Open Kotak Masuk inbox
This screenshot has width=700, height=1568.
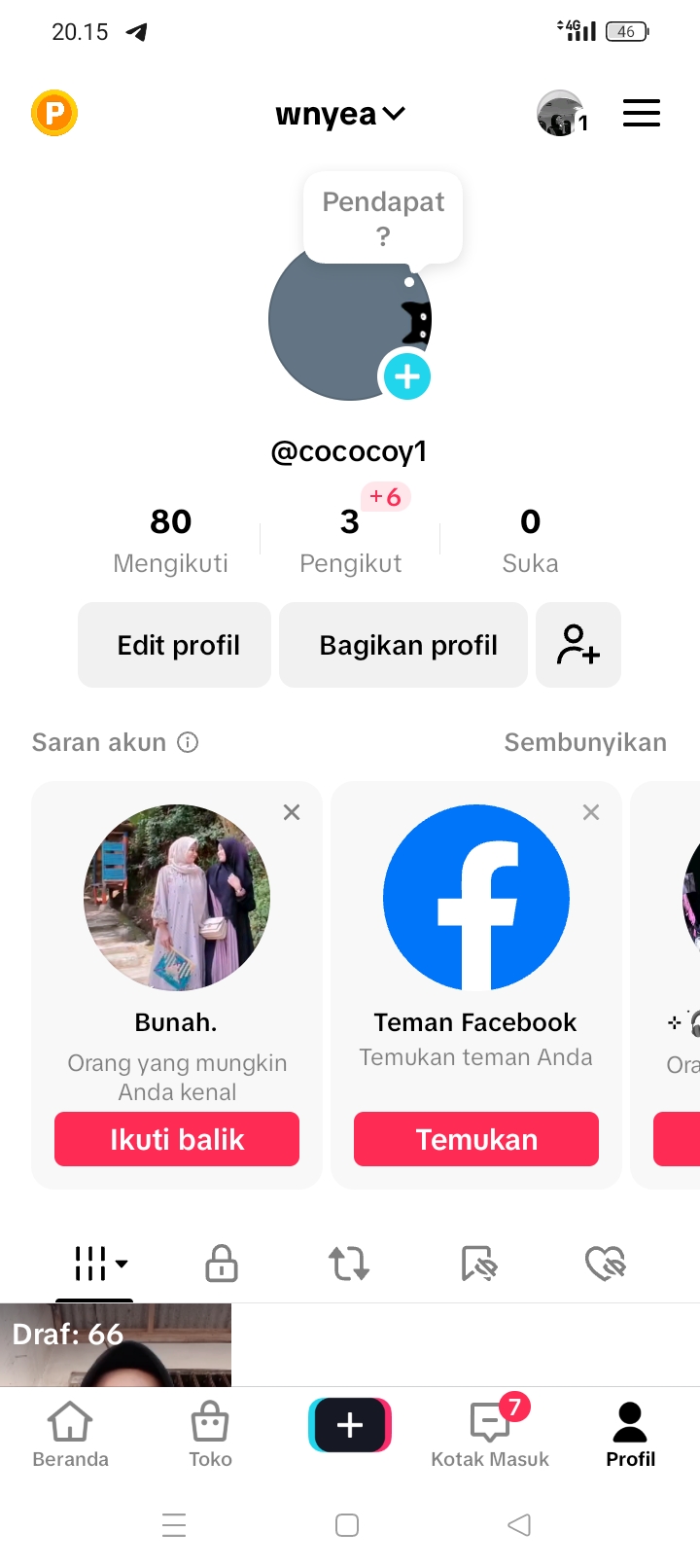[490, 1435]
